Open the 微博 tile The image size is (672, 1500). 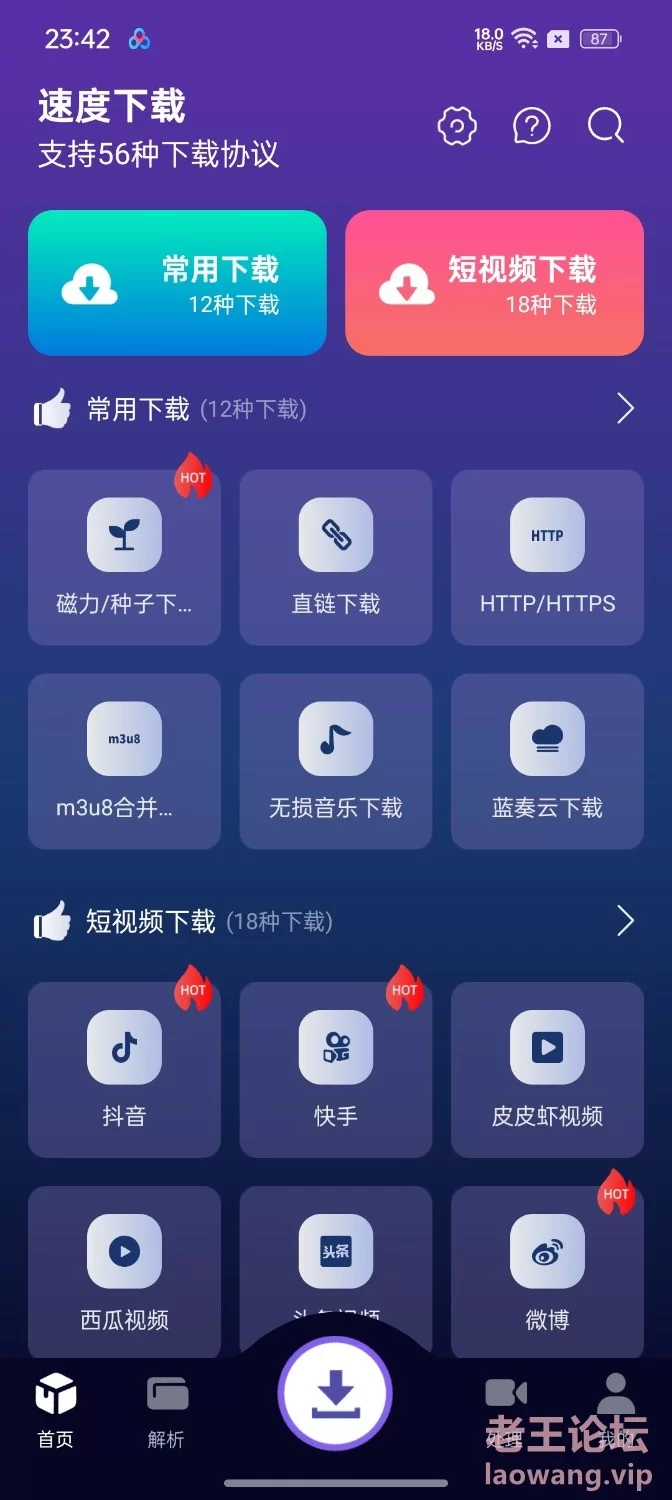point(547,1272)
